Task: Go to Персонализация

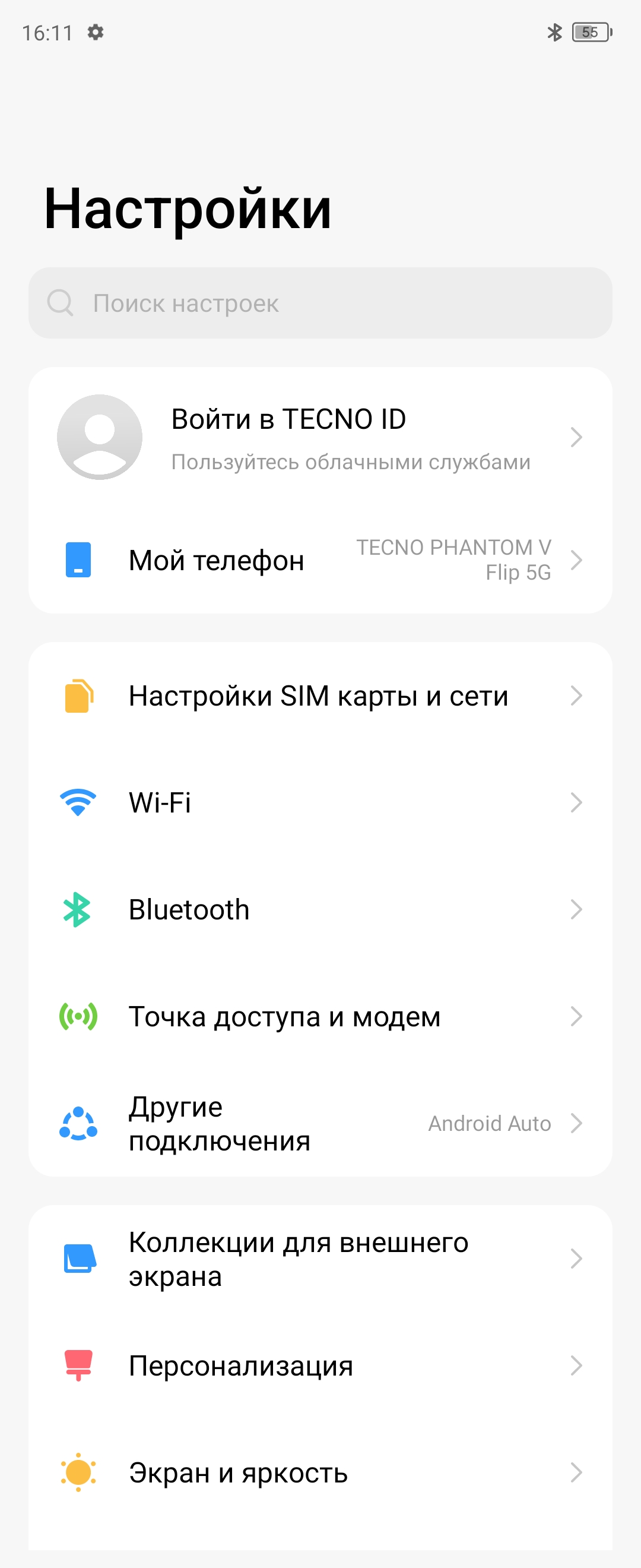Action: point(320,1366)
